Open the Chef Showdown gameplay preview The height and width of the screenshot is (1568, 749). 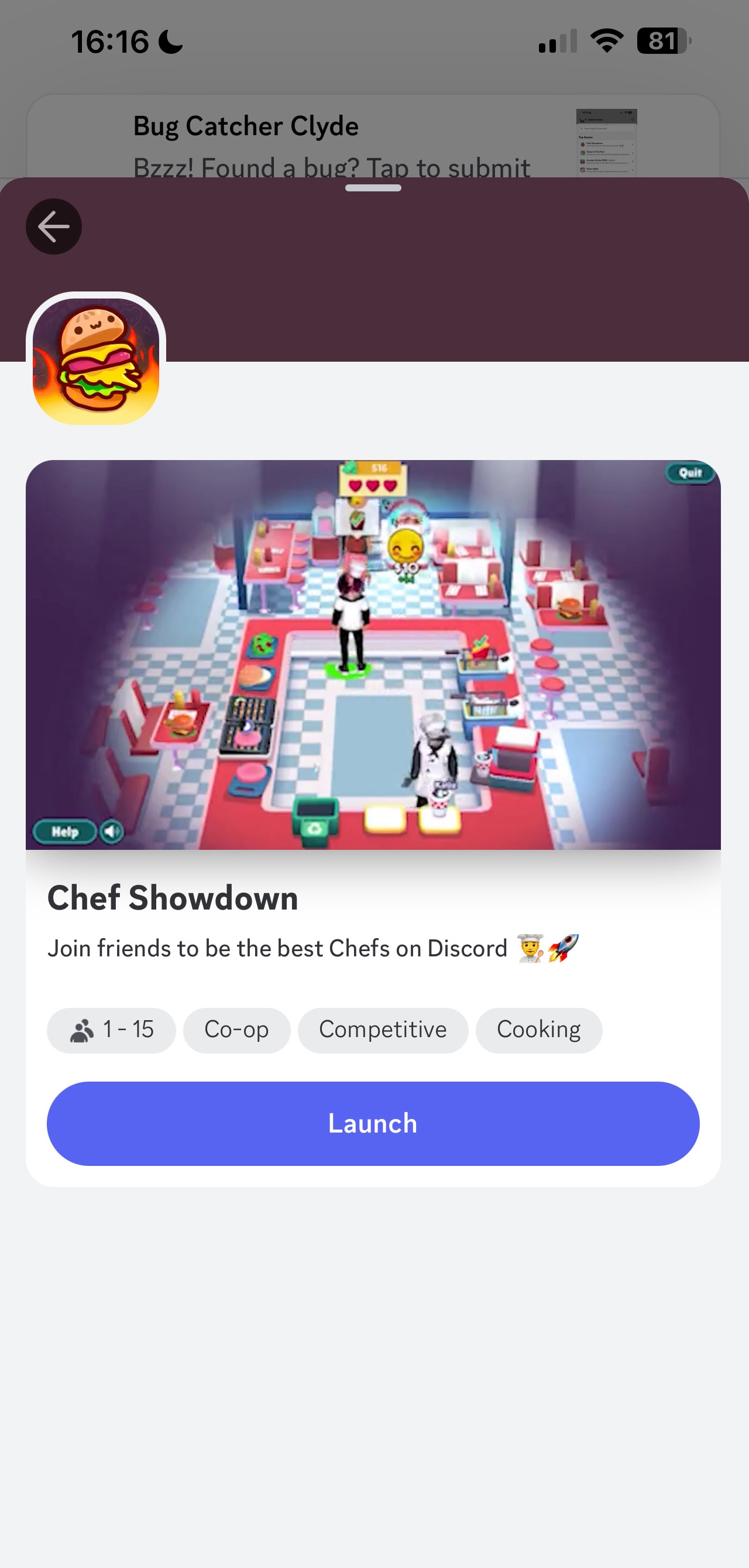click(x=373, y=654)
